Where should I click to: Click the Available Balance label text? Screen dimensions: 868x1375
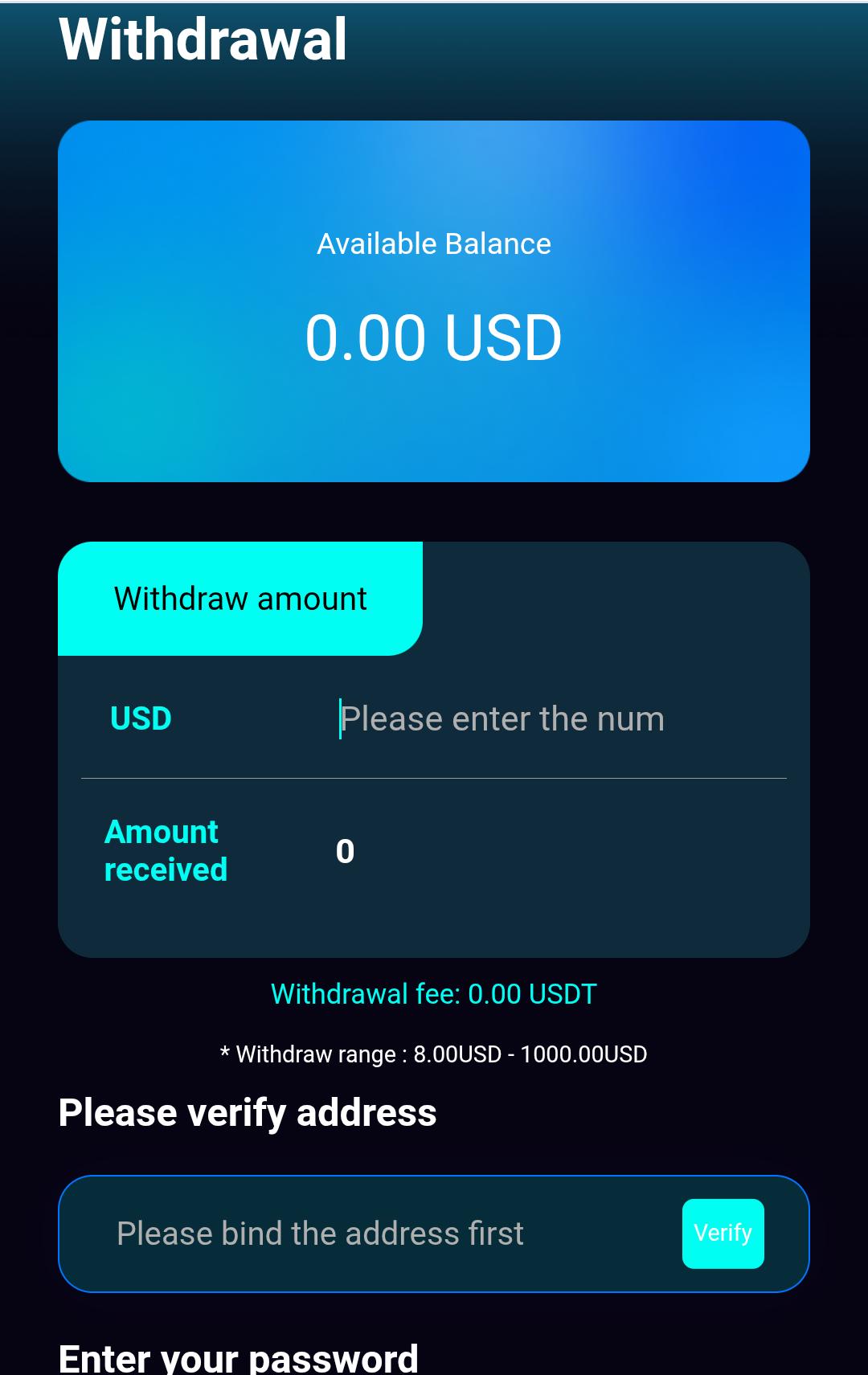[434, 243]
